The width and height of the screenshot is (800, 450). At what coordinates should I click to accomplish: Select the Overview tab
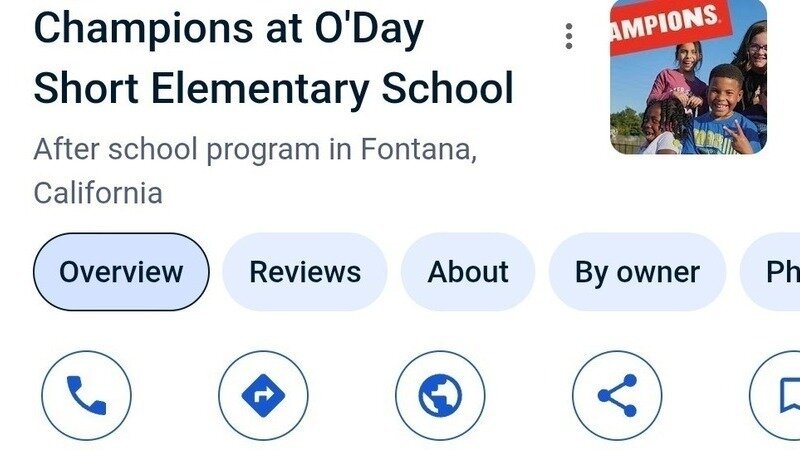pos(121,272)
